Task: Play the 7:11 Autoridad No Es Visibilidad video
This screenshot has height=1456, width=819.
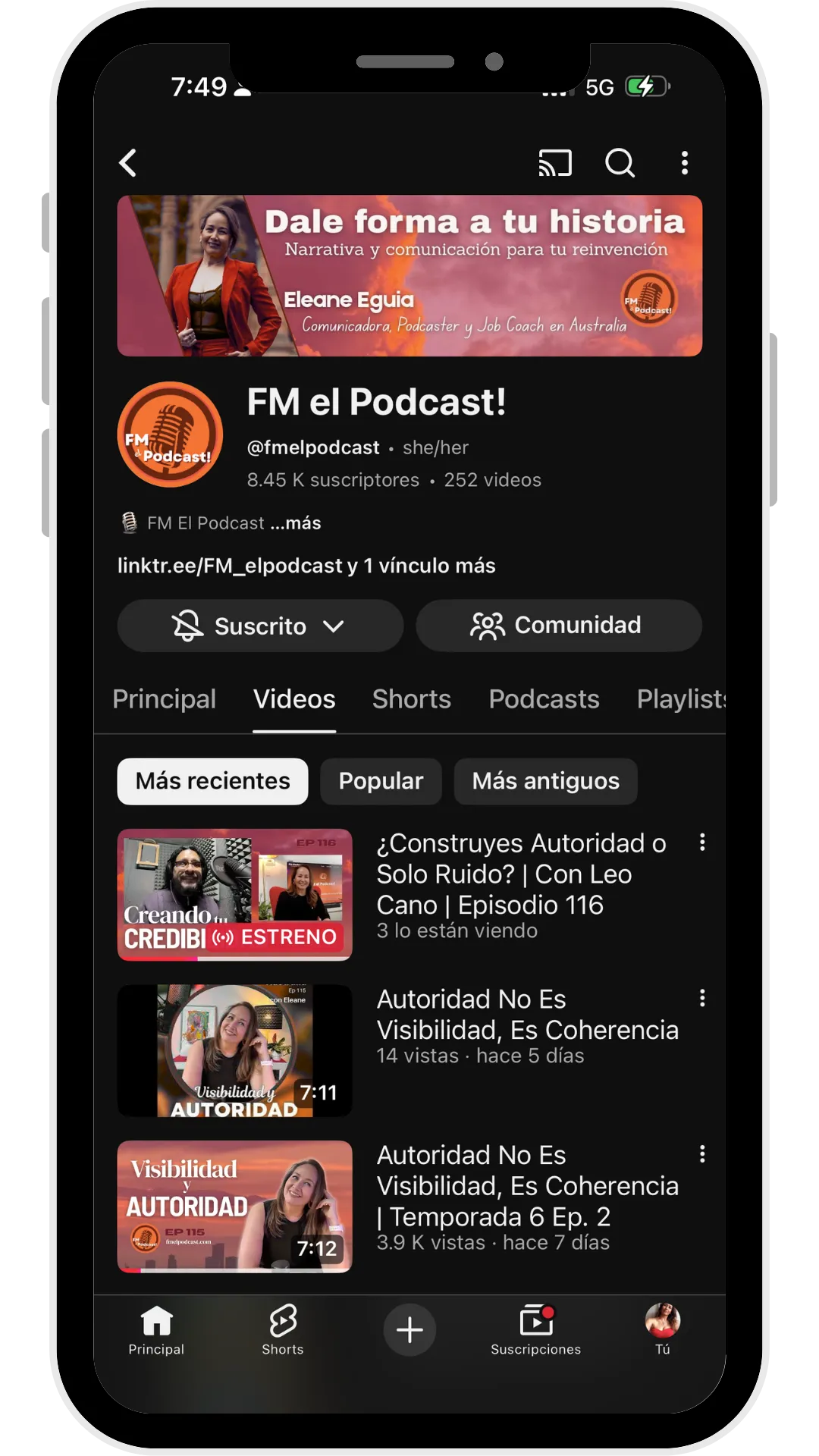Action: point(235,1050)
